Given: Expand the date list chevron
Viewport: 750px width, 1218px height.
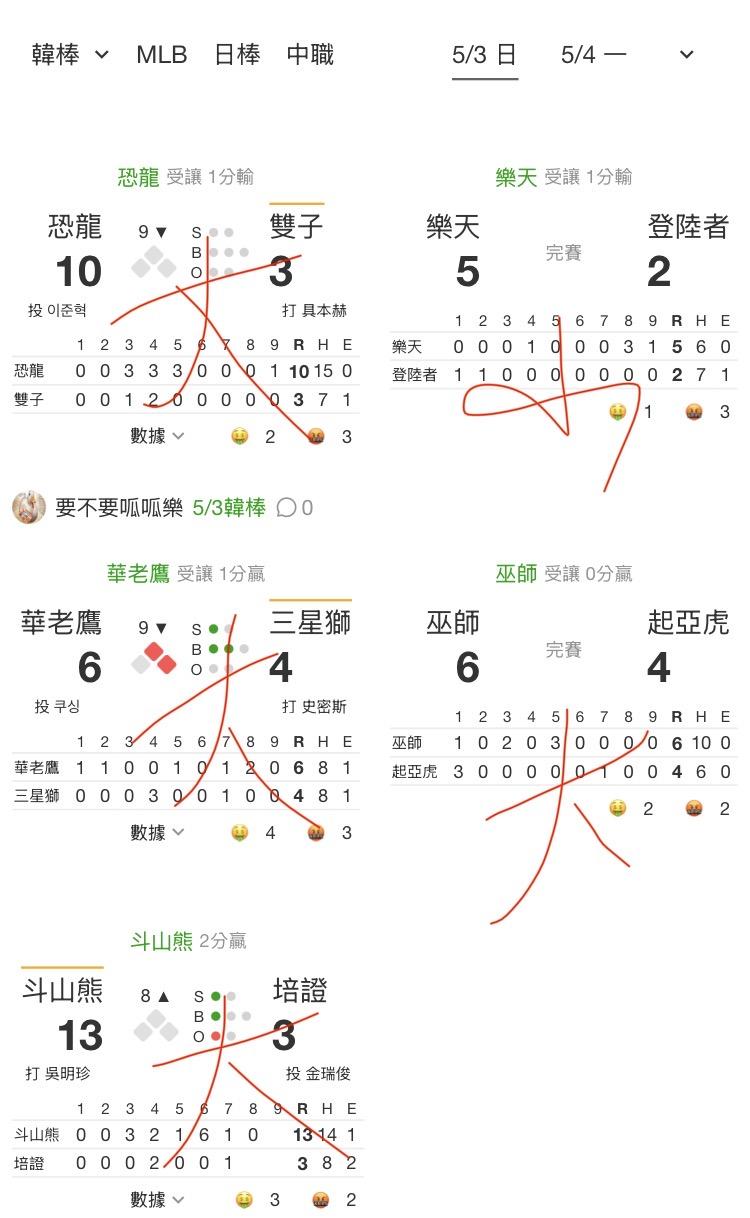Looking at the screenshot, I should tap(686, 55).
